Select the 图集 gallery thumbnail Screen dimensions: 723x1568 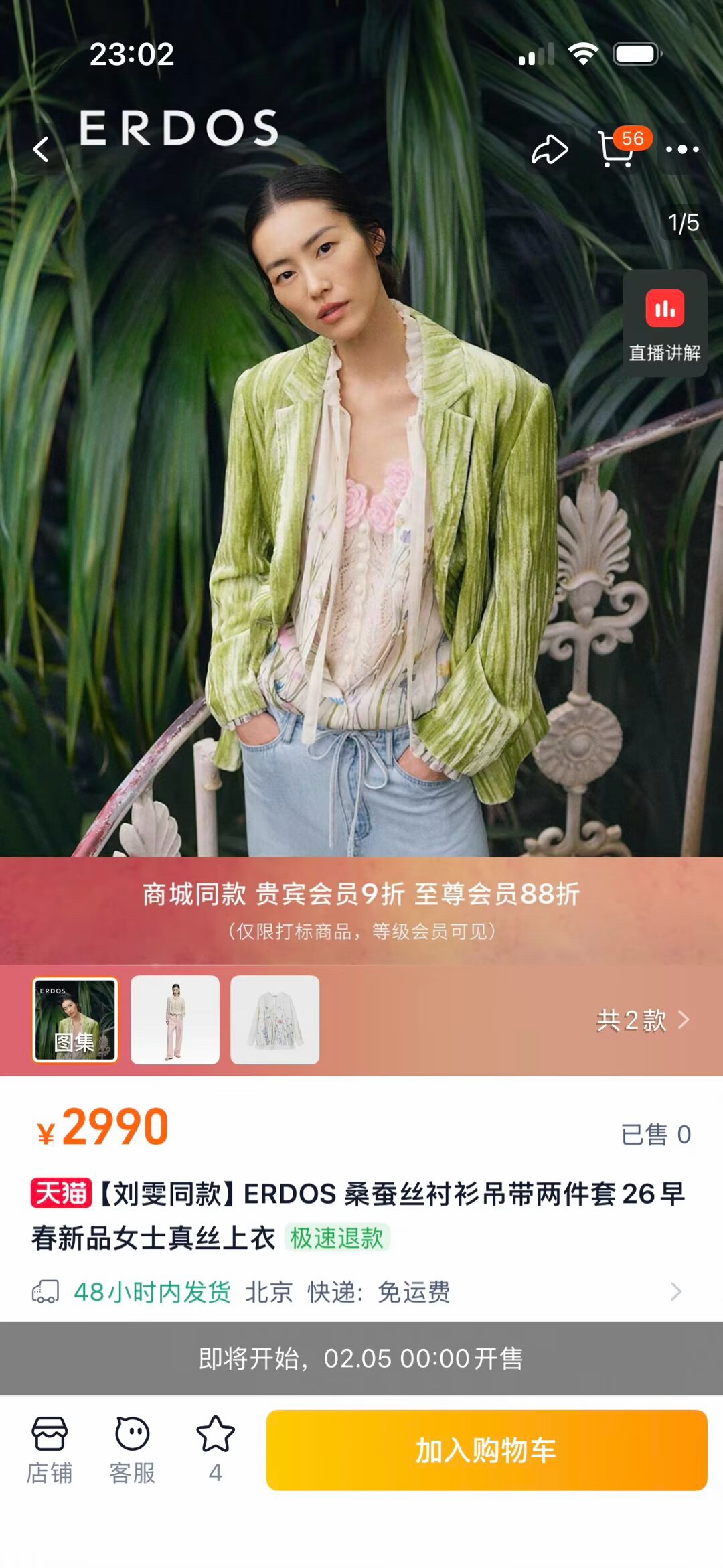75,1019
